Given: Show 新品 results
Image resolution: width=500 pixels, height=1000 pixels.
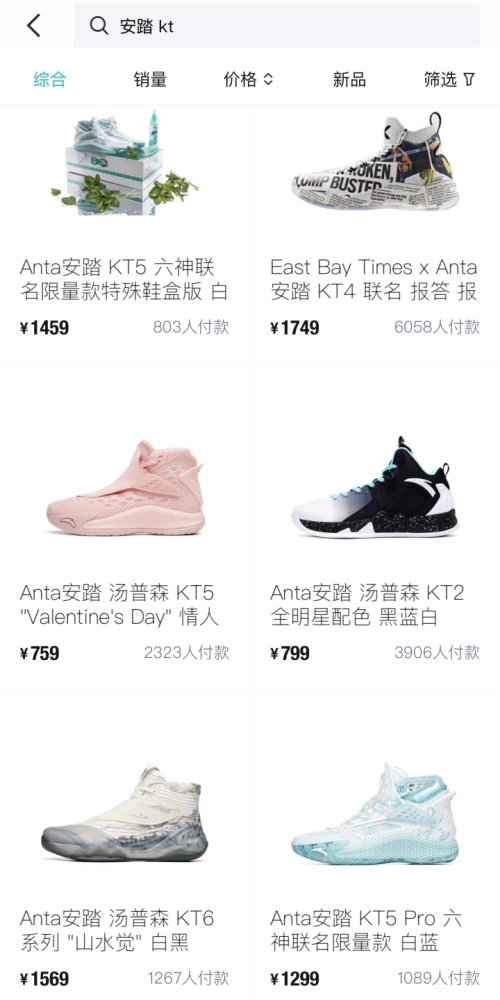Looking at the screenshot, I should 349,80.
